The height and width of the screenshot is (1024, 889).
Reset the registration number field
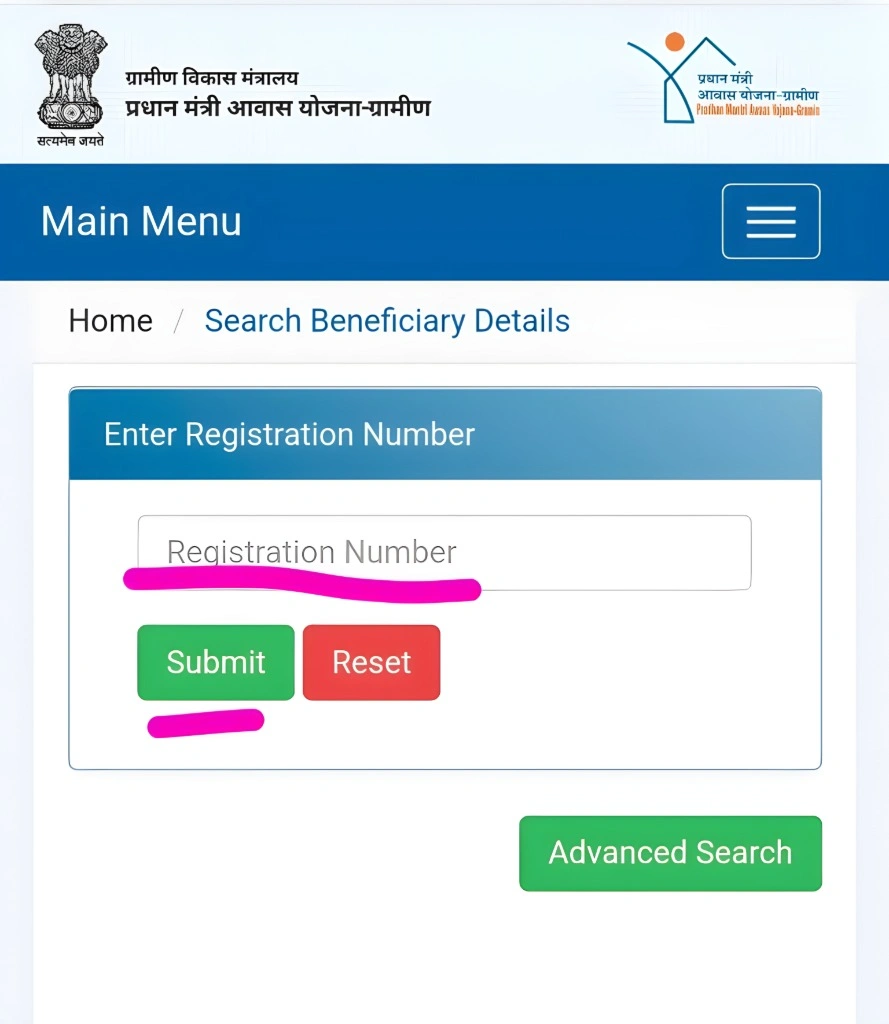[371, 662]
